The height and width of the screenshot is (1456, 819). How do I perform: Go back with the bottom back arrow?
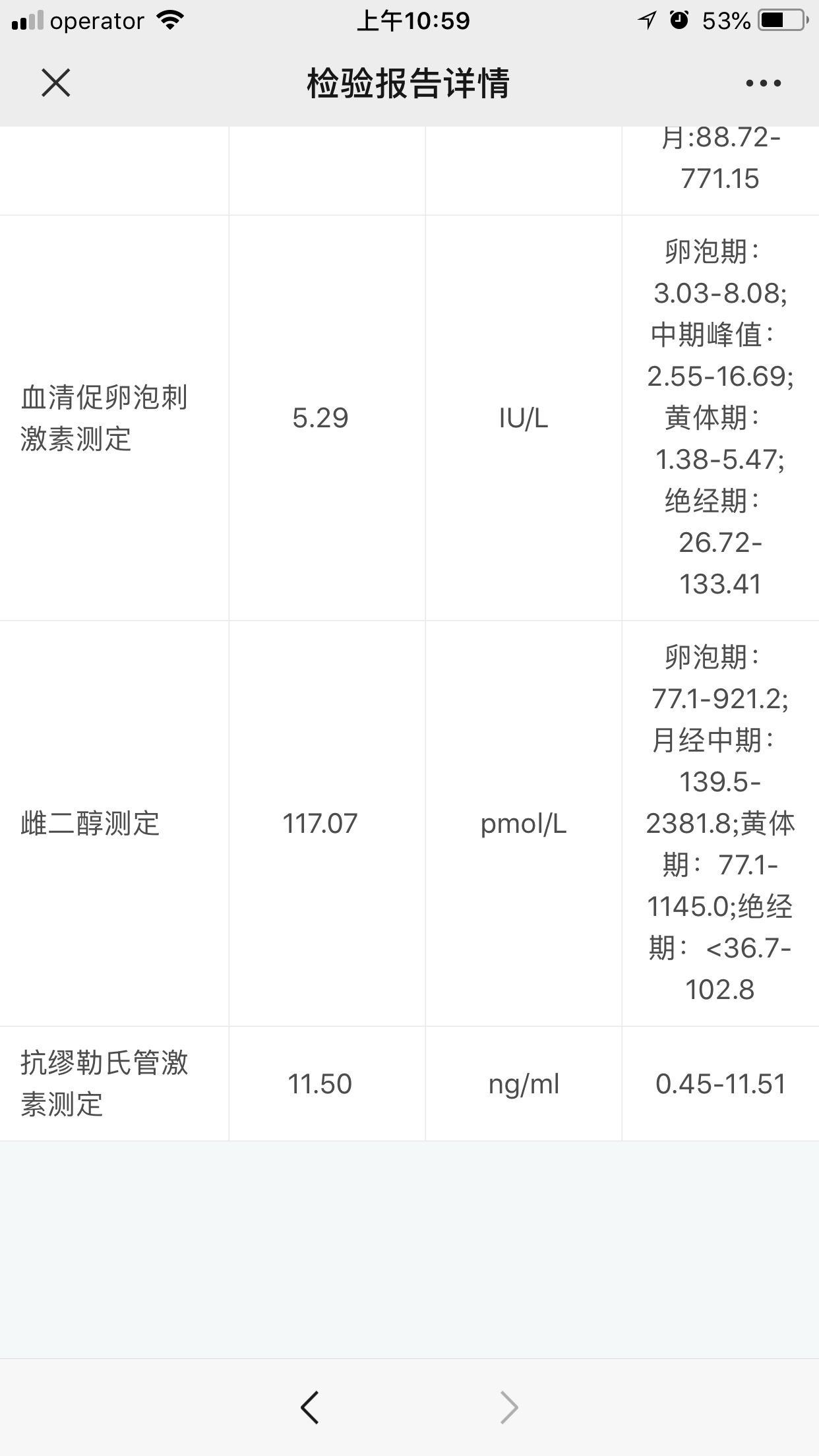(309, 1407)
